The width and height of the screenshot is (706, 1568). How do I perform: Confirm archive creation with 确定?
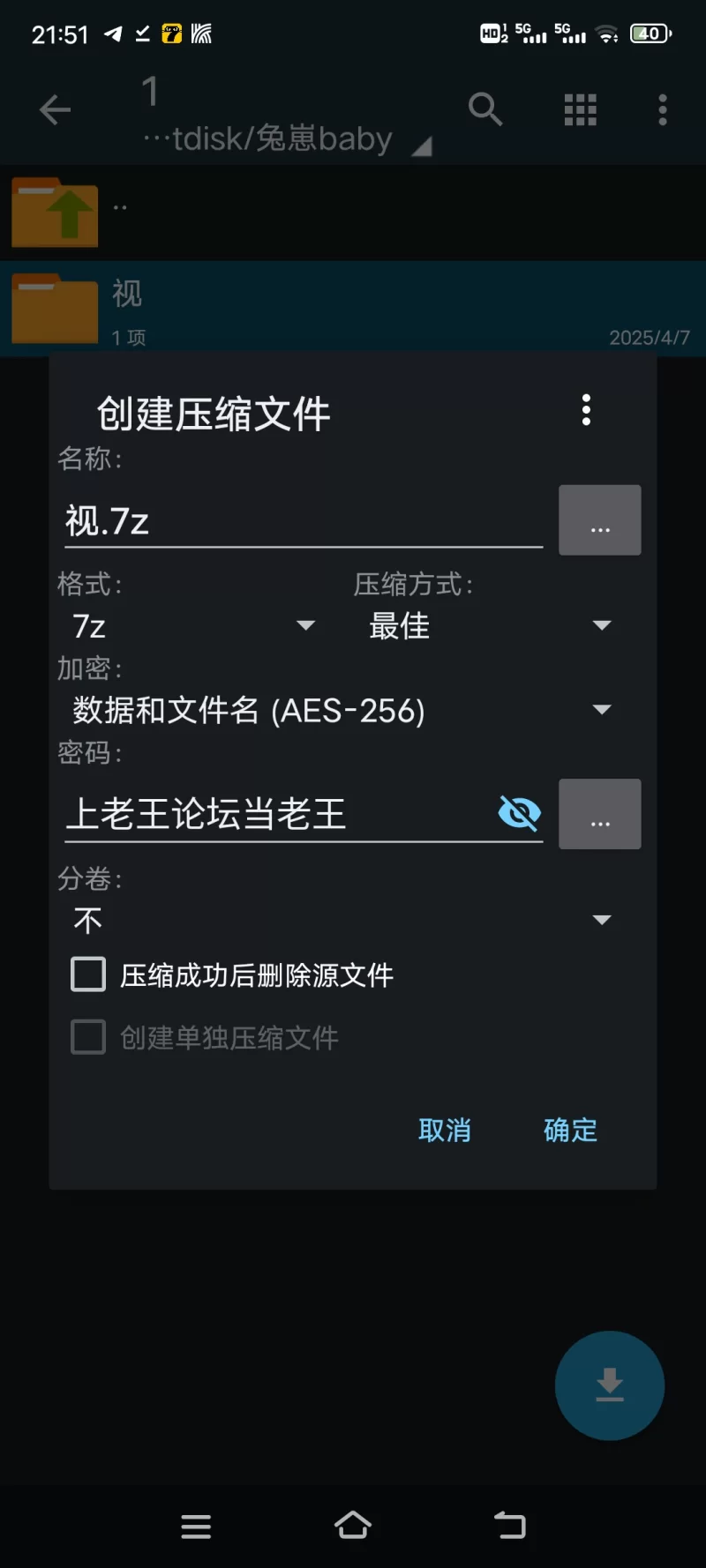point(570,1131)
